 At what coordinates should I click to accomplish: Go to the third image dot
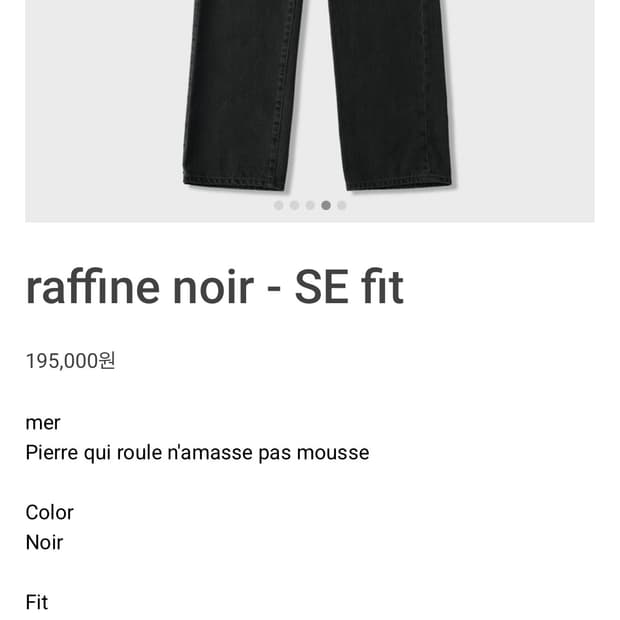[x=310, y=205]
